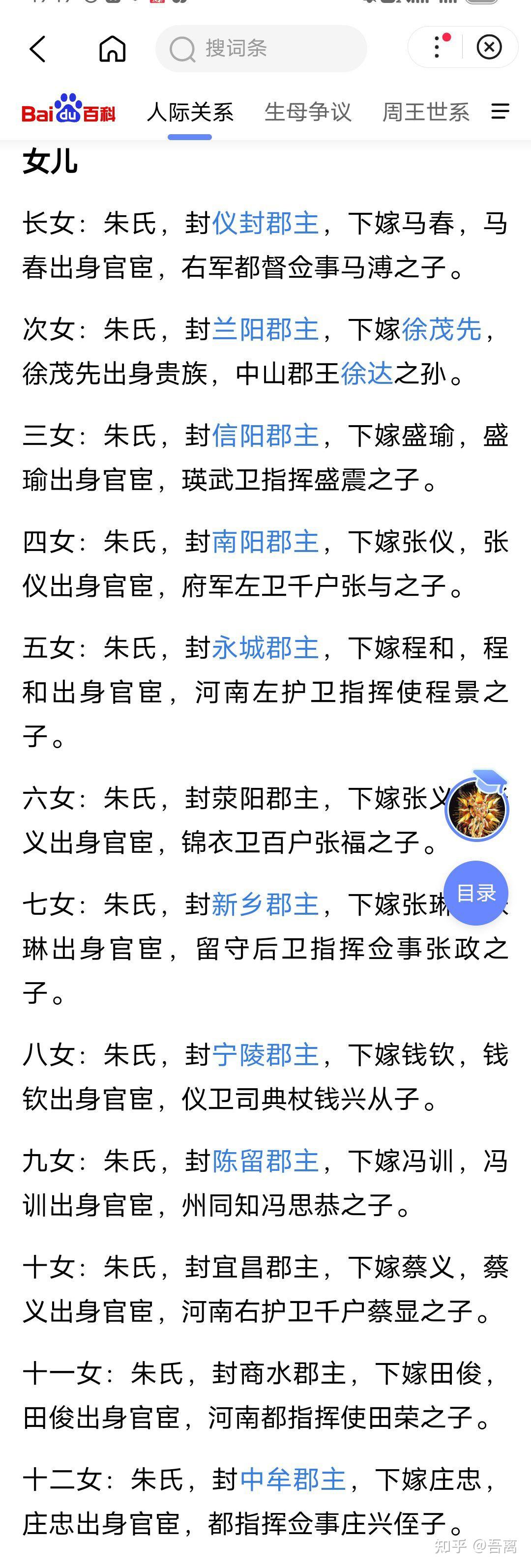Open the 南阳郡主 link
The image size is (531, 1568).
coord(265,542)
